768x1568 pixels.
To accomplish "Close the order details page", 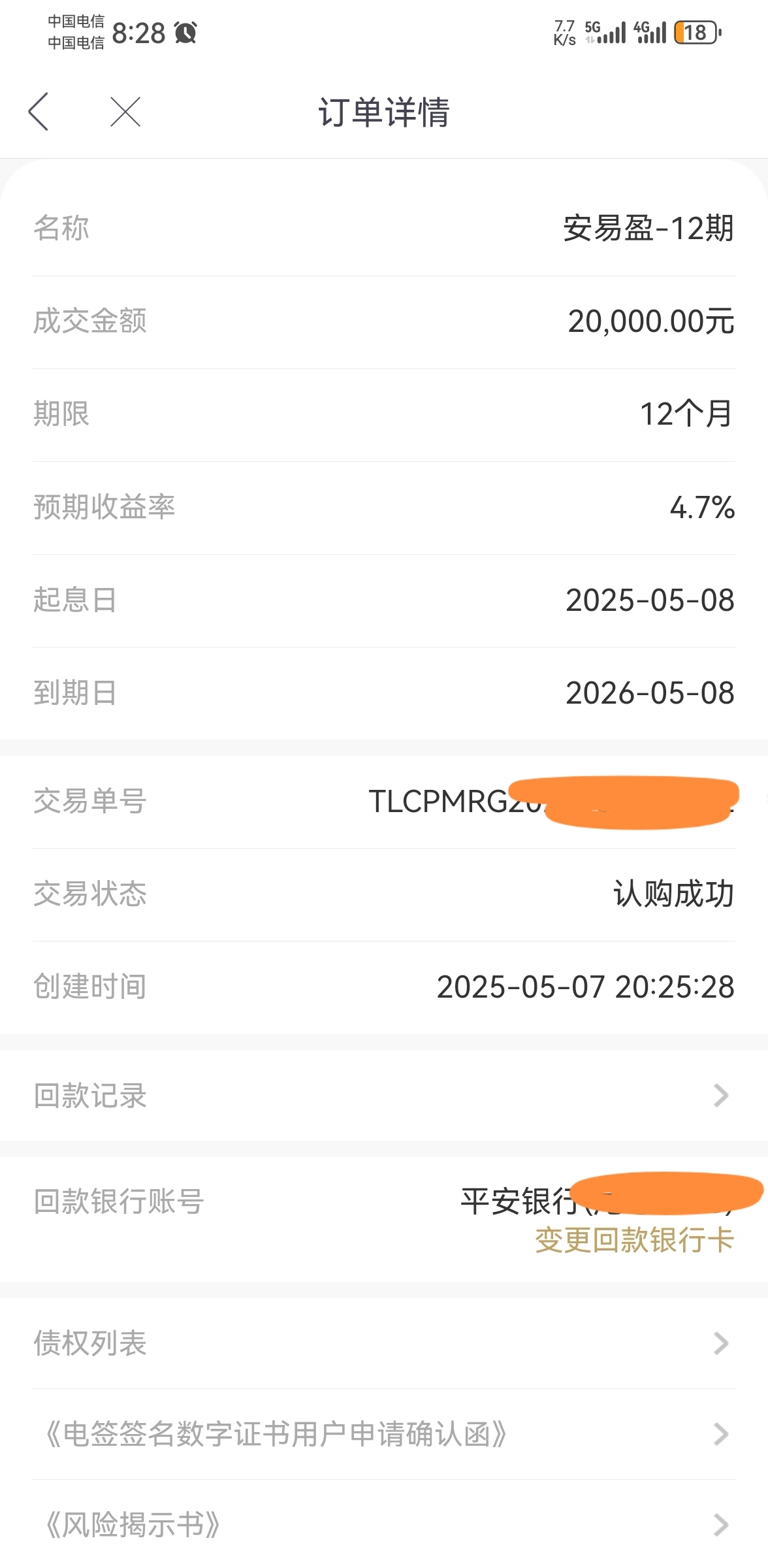I will (x=125, y=112).
